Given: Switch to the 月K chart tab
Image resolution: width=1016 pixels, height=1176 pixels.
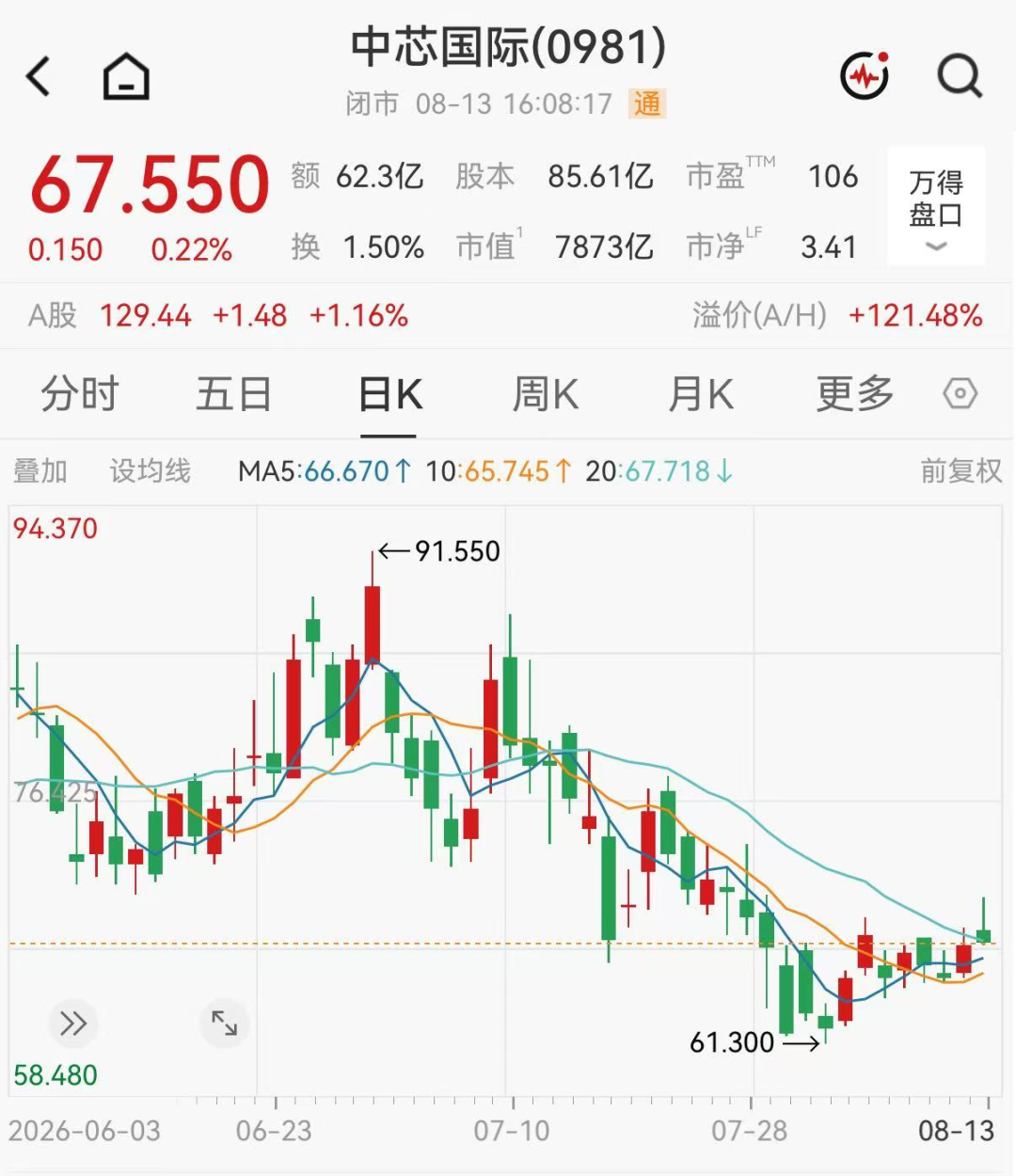Looking at the screenshot, I should [700, 394].
